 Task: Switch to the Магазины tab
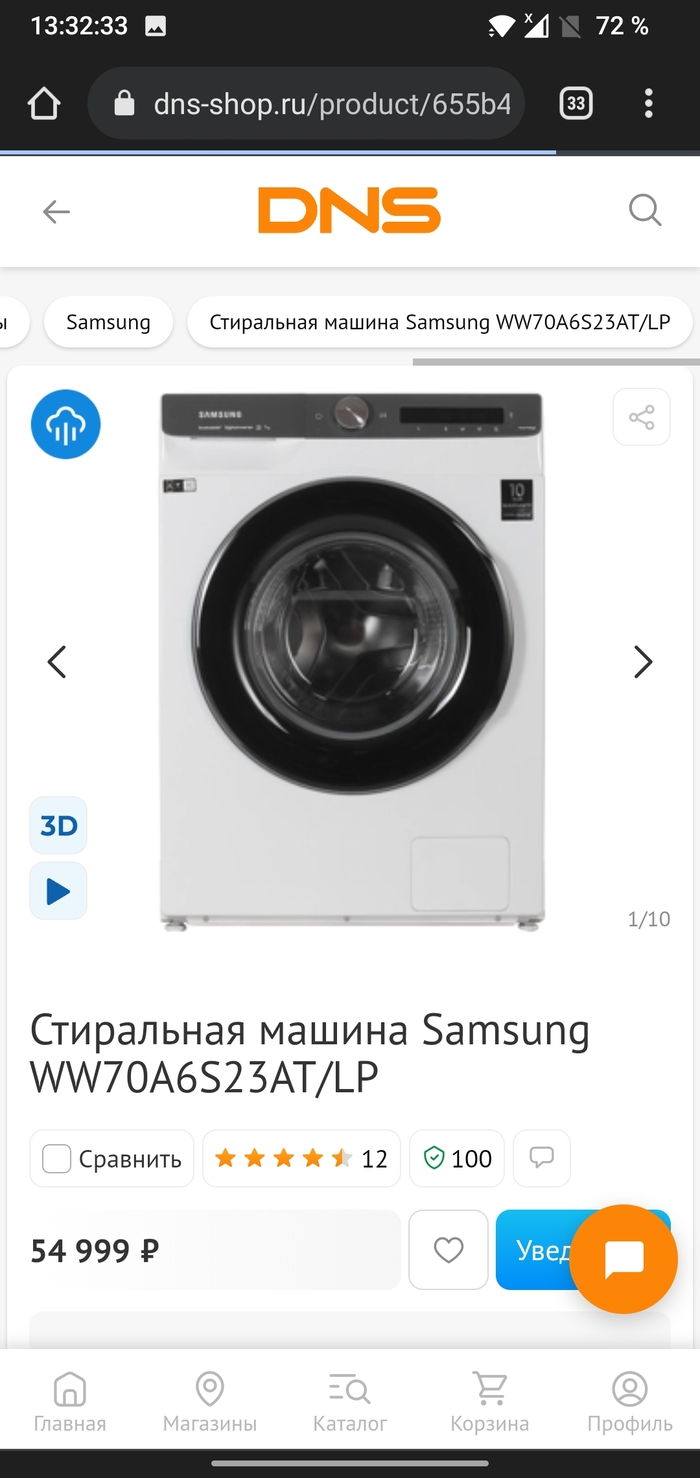210,1401
